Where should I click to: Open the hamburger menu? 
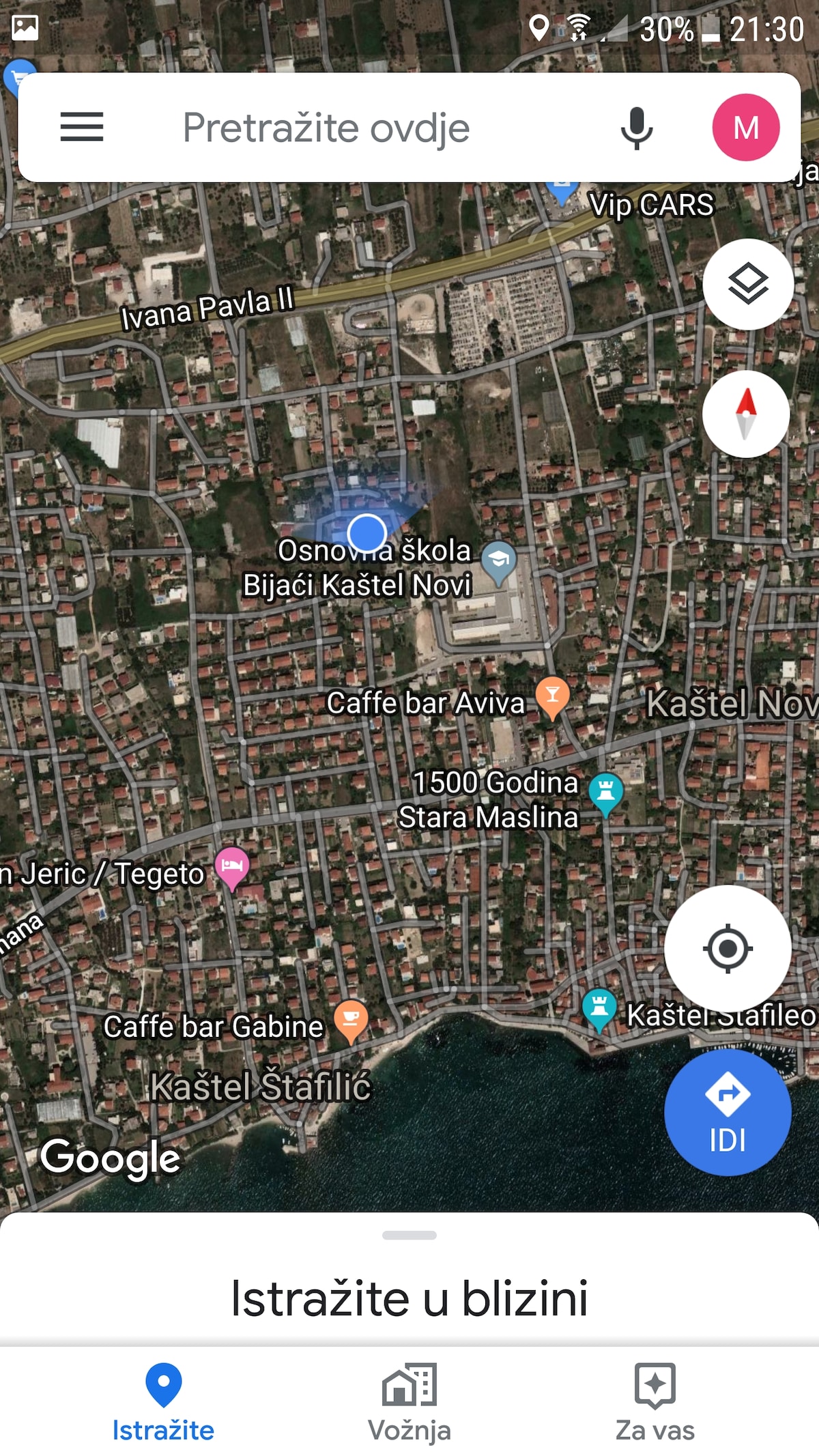pos(82,128)
